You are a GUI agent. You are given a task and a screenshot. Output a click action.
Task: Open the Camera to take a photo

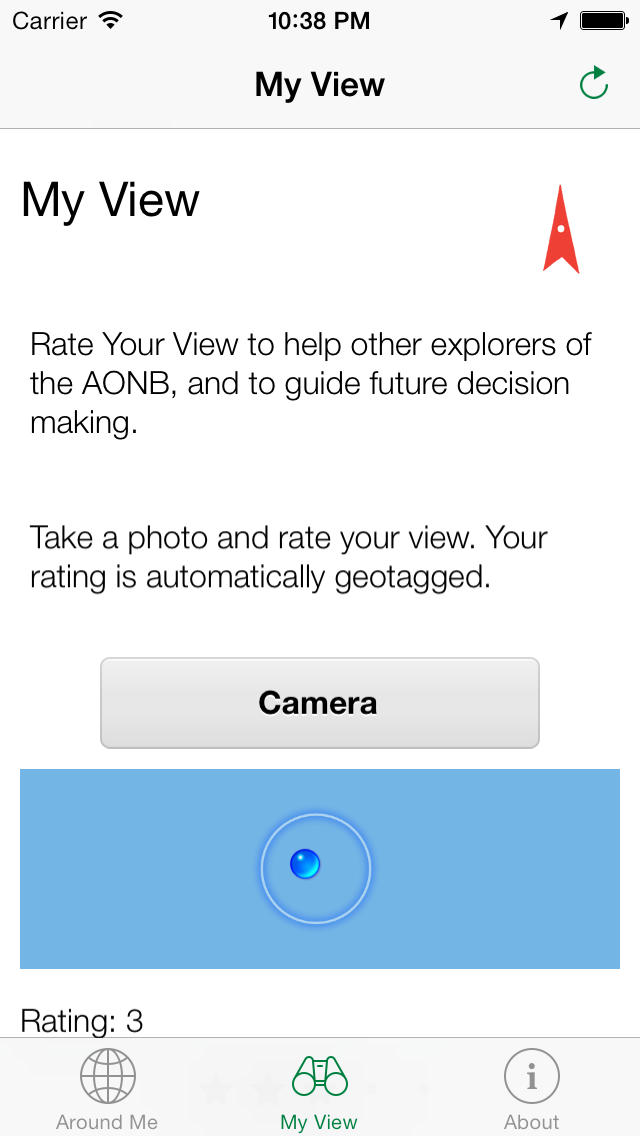320,703
